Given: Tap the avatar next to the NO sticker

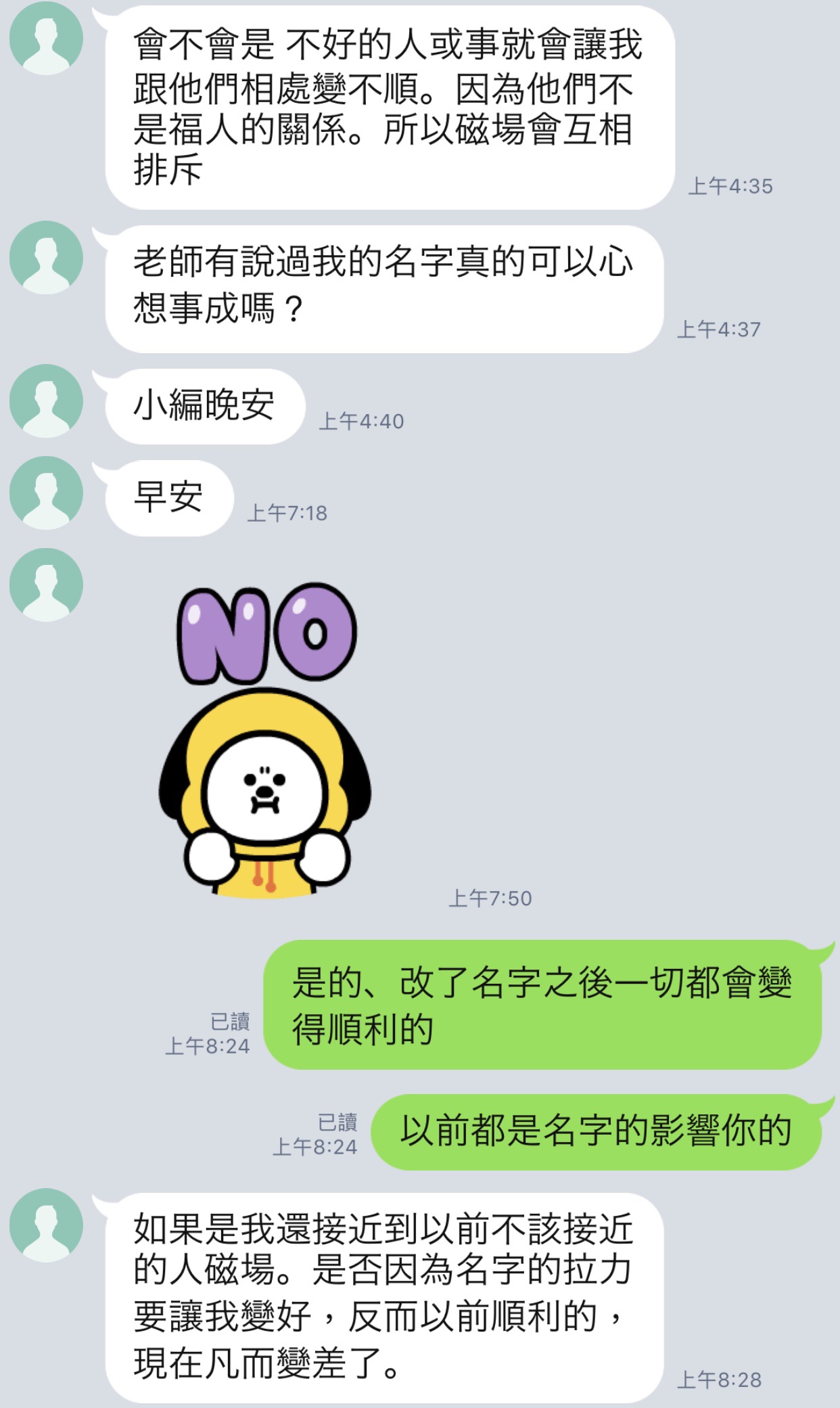Looking at the screenshot, I should (x=46, y=585).
